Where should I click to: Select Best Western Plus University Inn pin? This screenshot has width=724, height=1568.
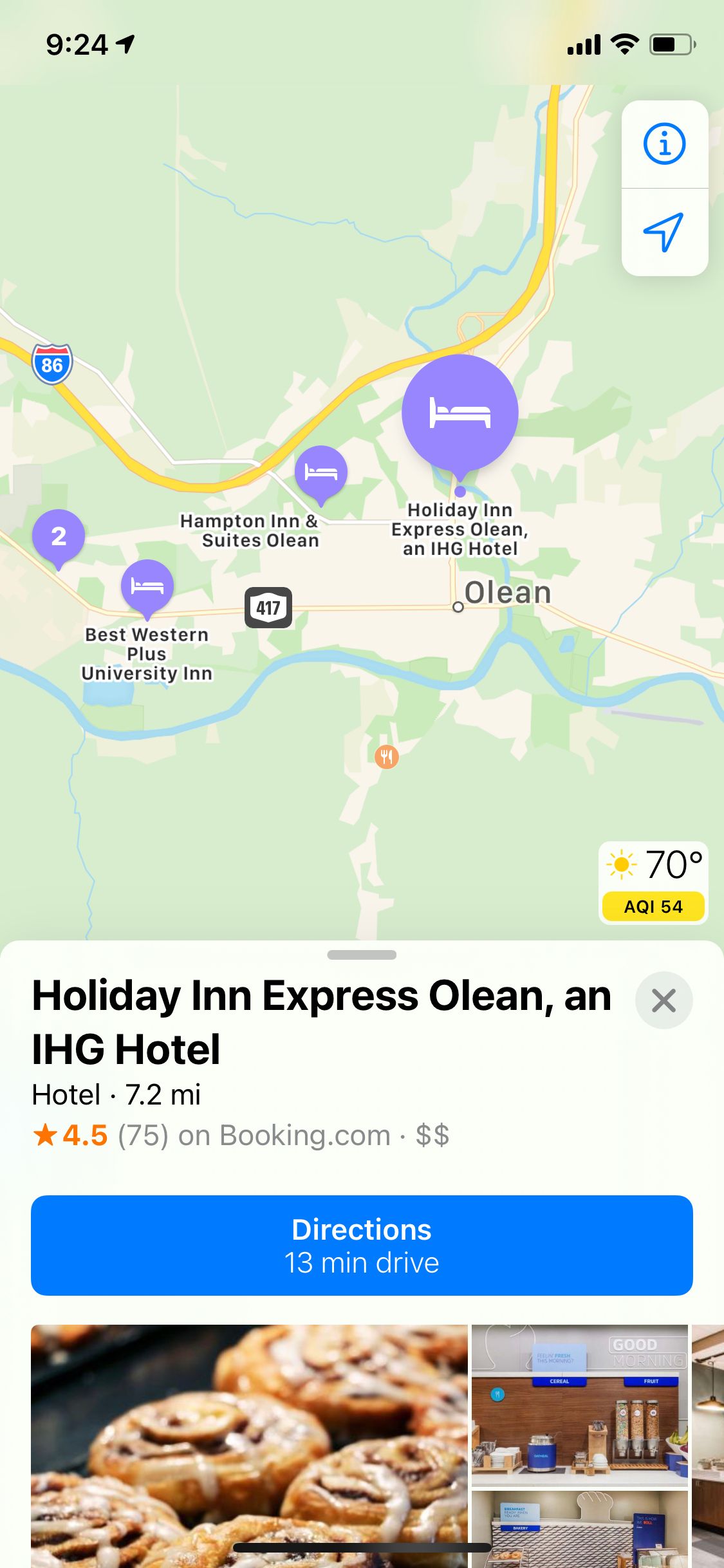[147, 588]
